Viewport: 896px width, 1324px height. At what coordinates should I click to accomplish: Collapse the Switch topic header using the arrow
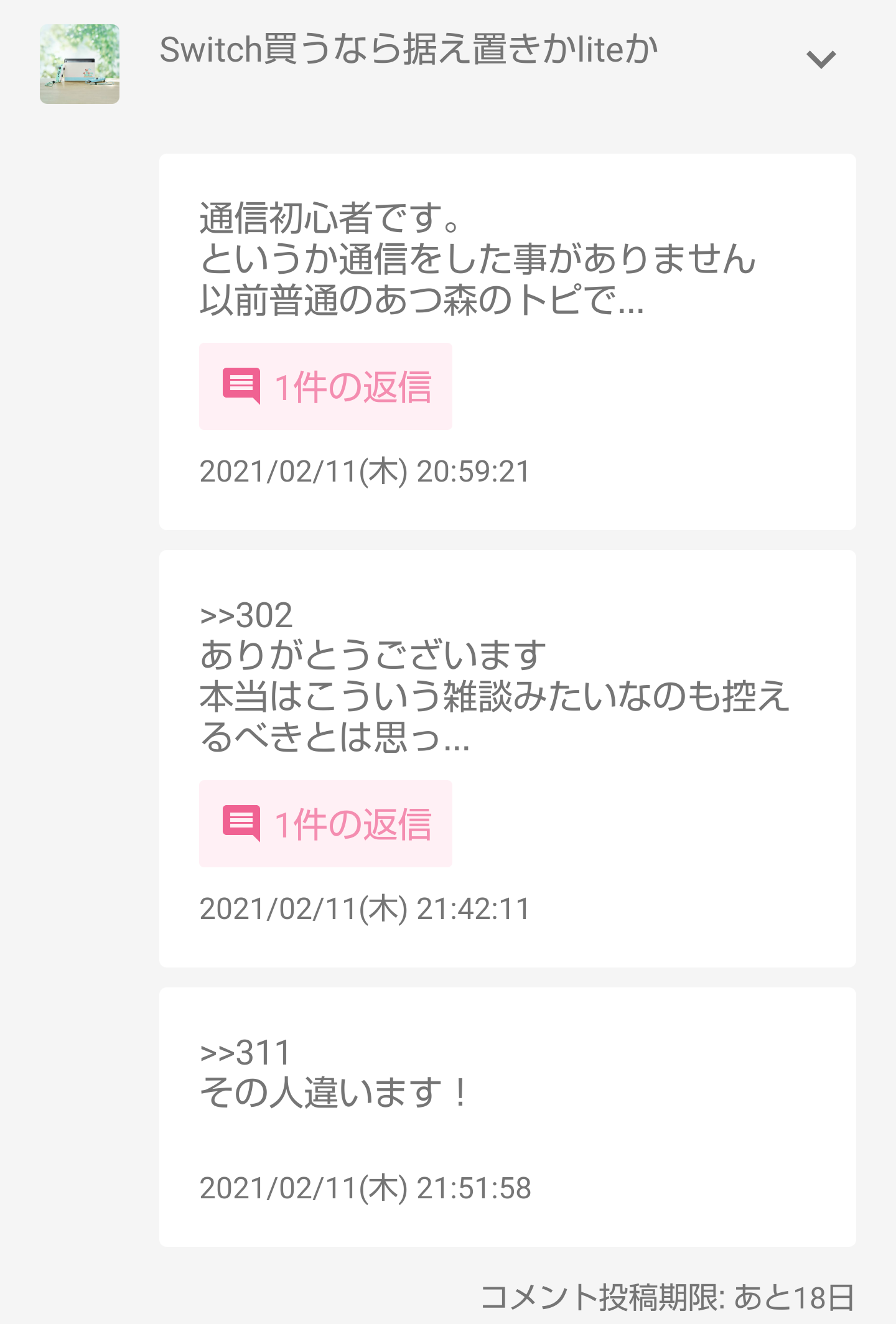(823, 58)
